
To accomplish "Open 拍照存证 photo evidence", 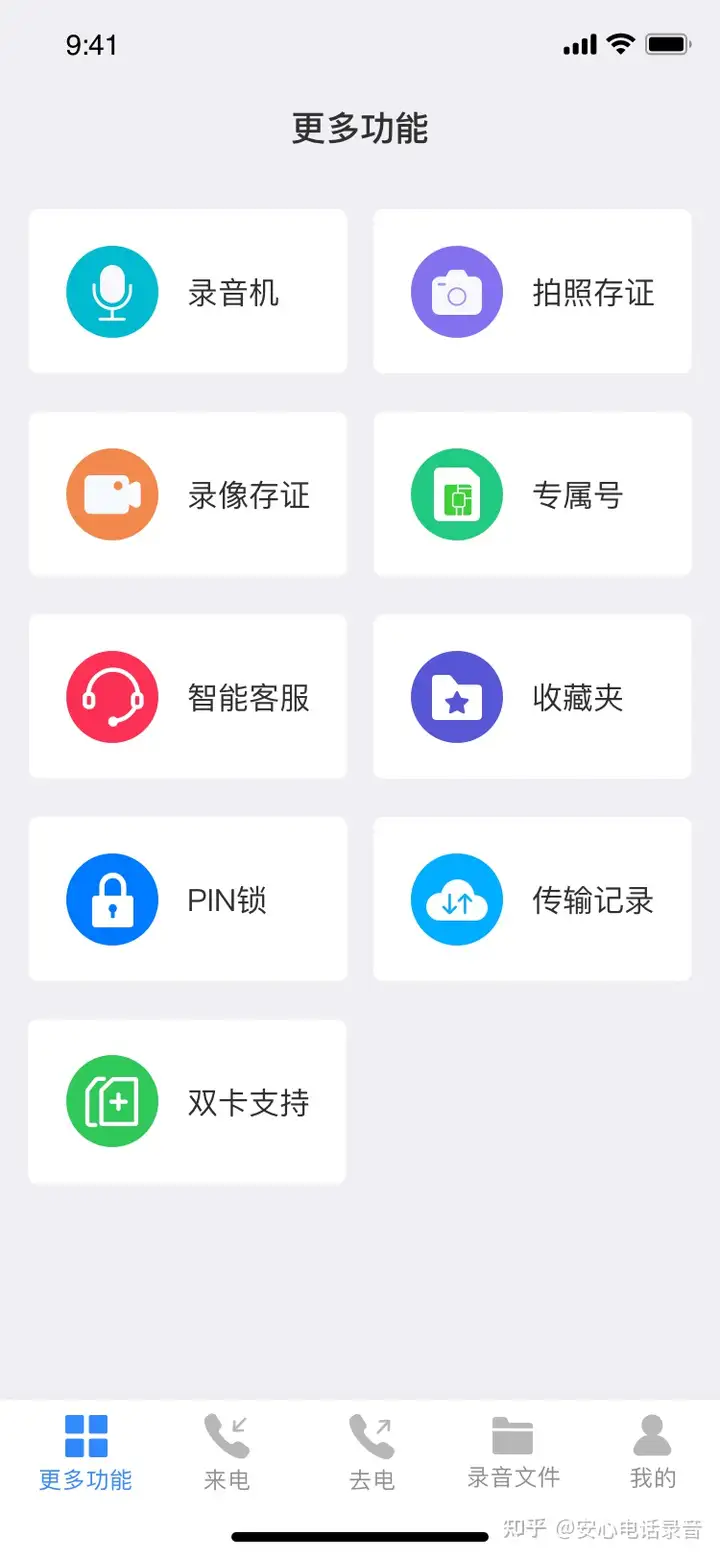I will [532, 291].
